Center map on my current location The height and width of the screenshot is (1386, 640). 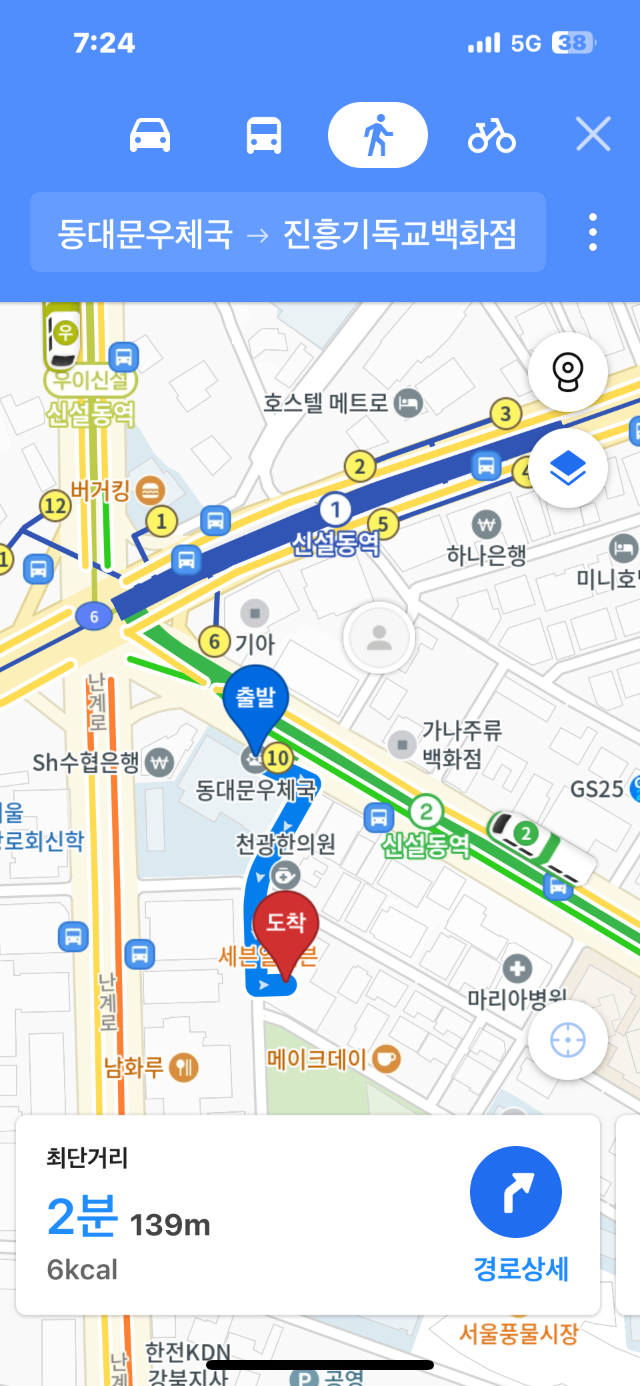568,1040
